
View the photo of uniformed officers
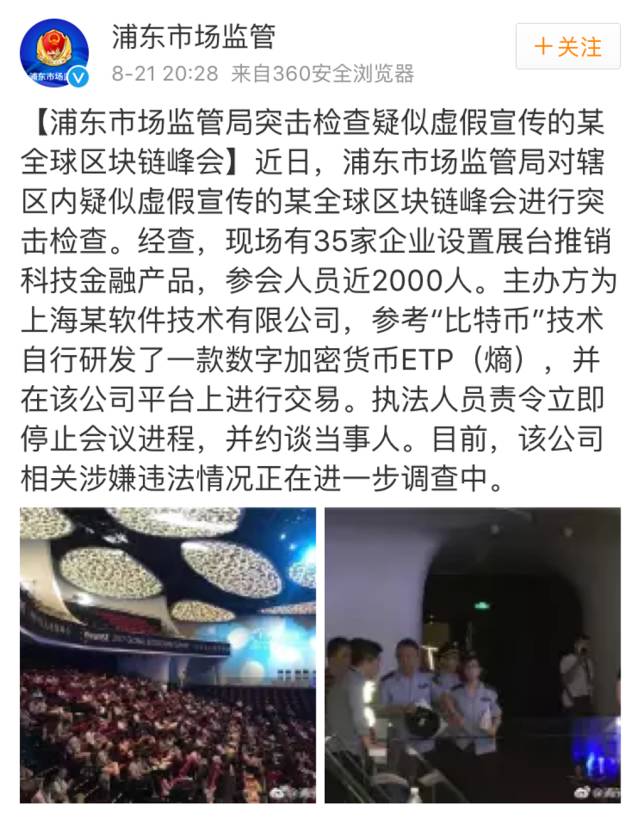(472, 655)
